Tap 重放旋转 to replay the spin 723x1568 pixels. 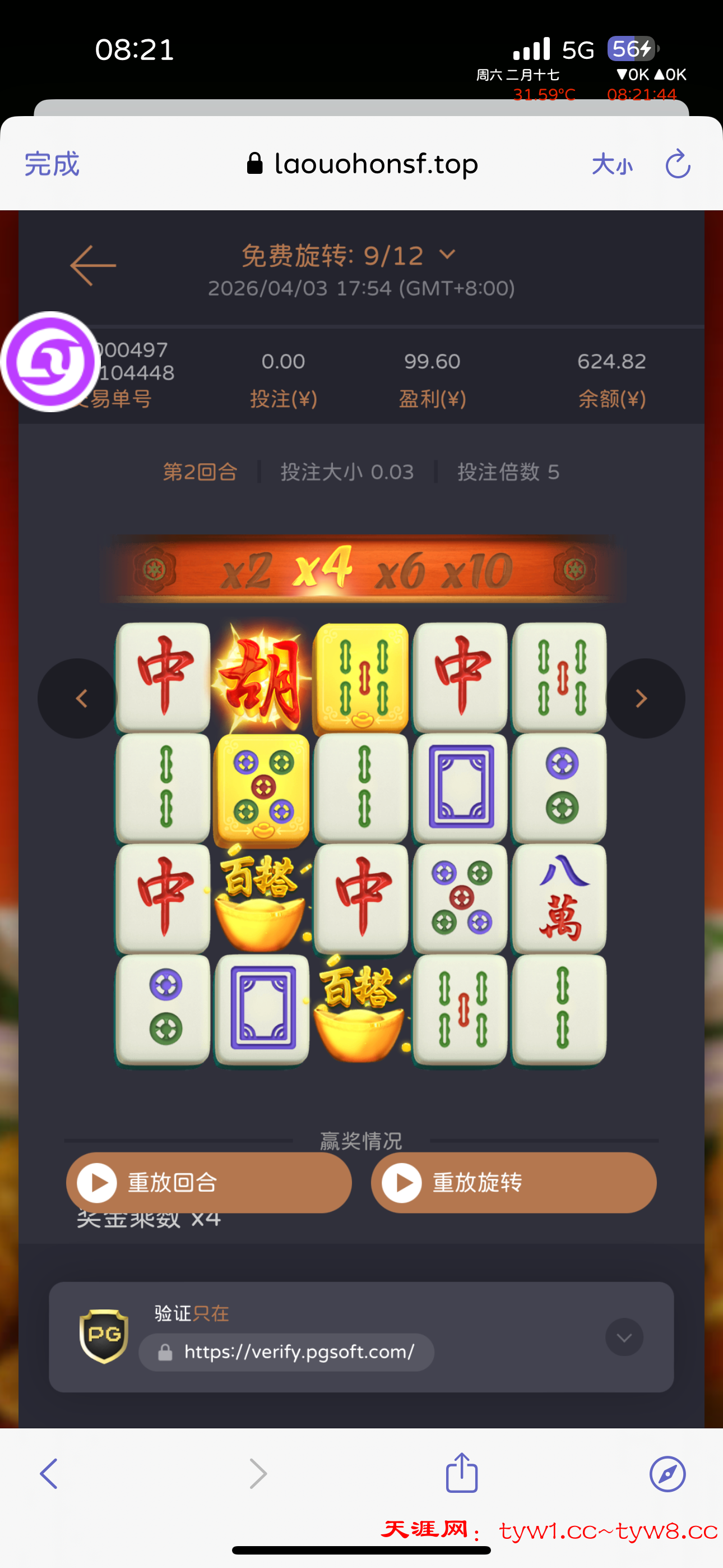[513, 1182]
